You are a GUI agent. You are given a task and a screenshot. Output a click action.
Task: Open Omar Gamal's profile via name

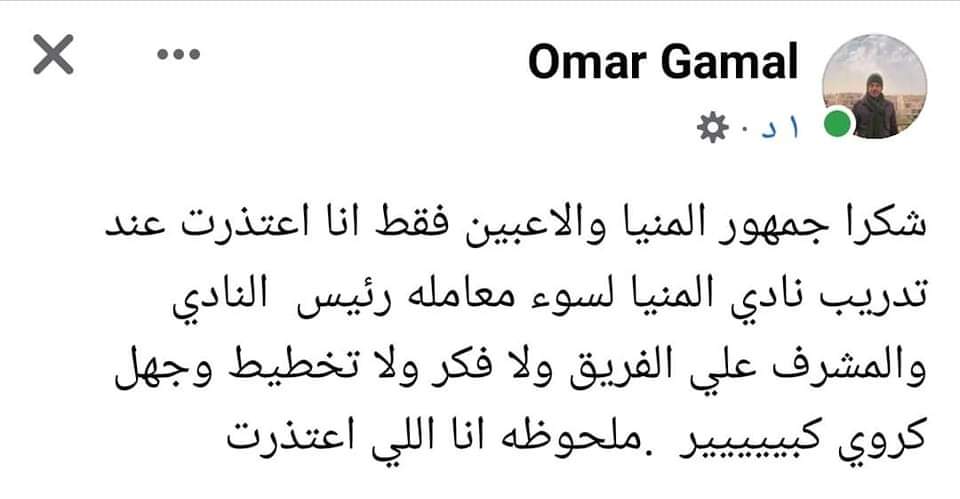click(663, 62)
